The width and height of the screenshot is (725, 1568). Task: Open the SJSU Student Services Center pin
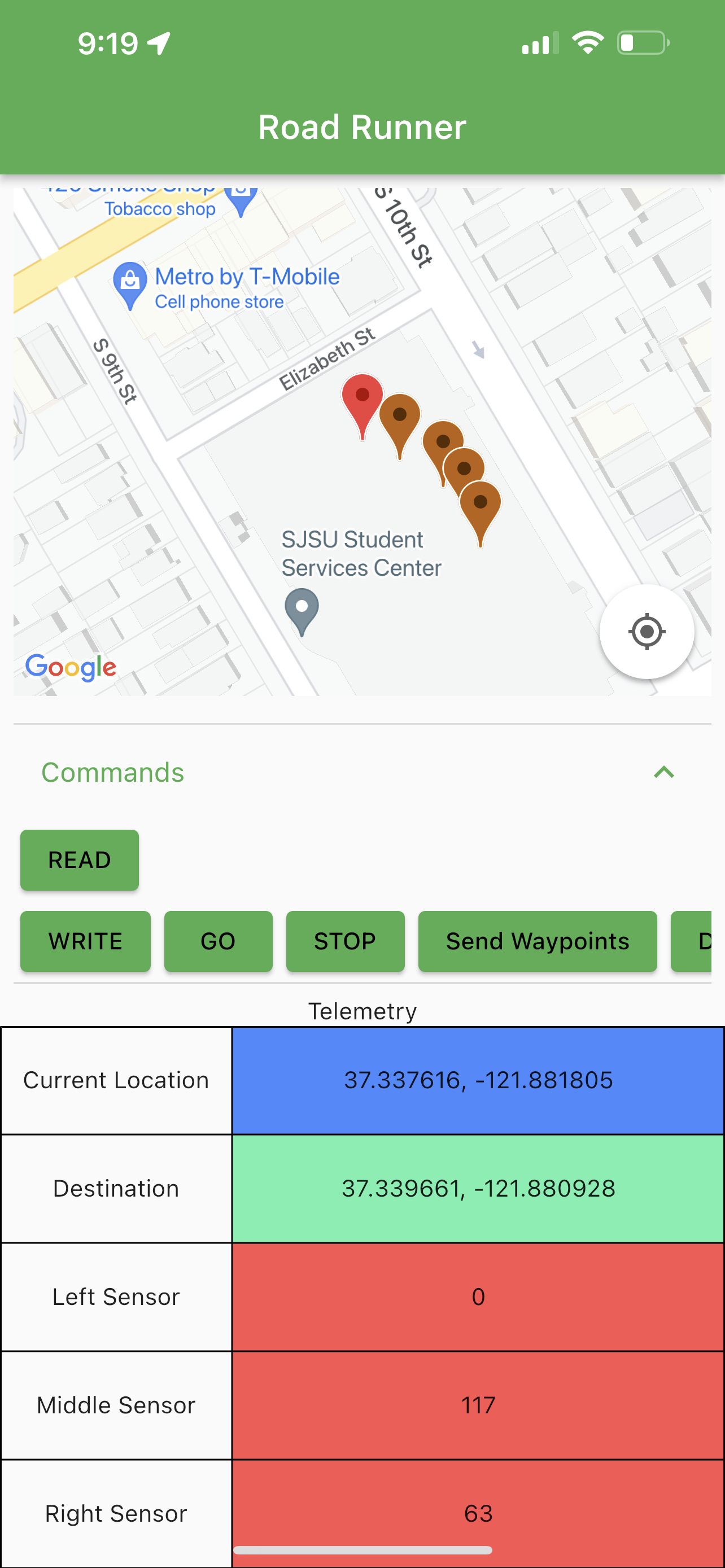(x=302, y=612)
